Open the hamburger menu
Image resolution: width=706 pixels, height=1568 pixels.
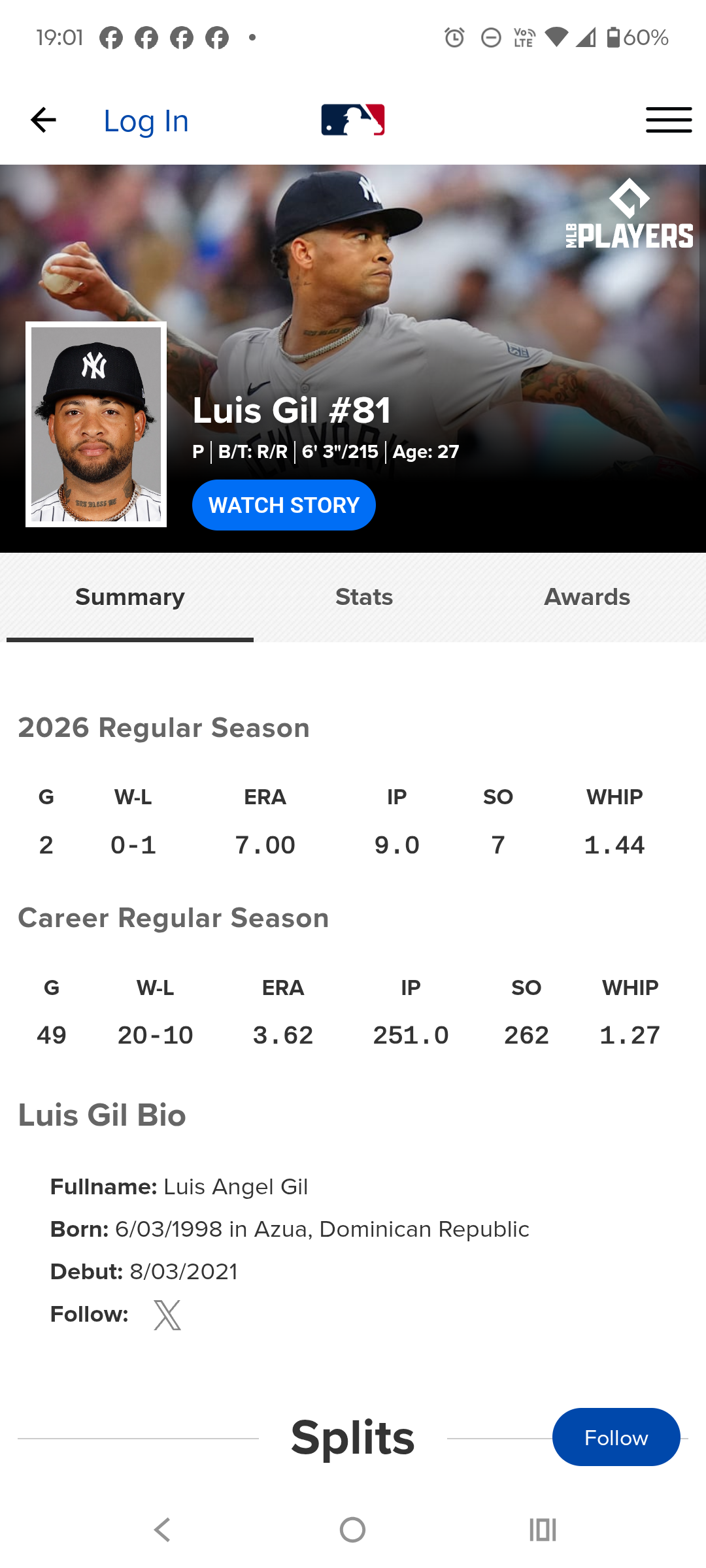tap(669, 120)
